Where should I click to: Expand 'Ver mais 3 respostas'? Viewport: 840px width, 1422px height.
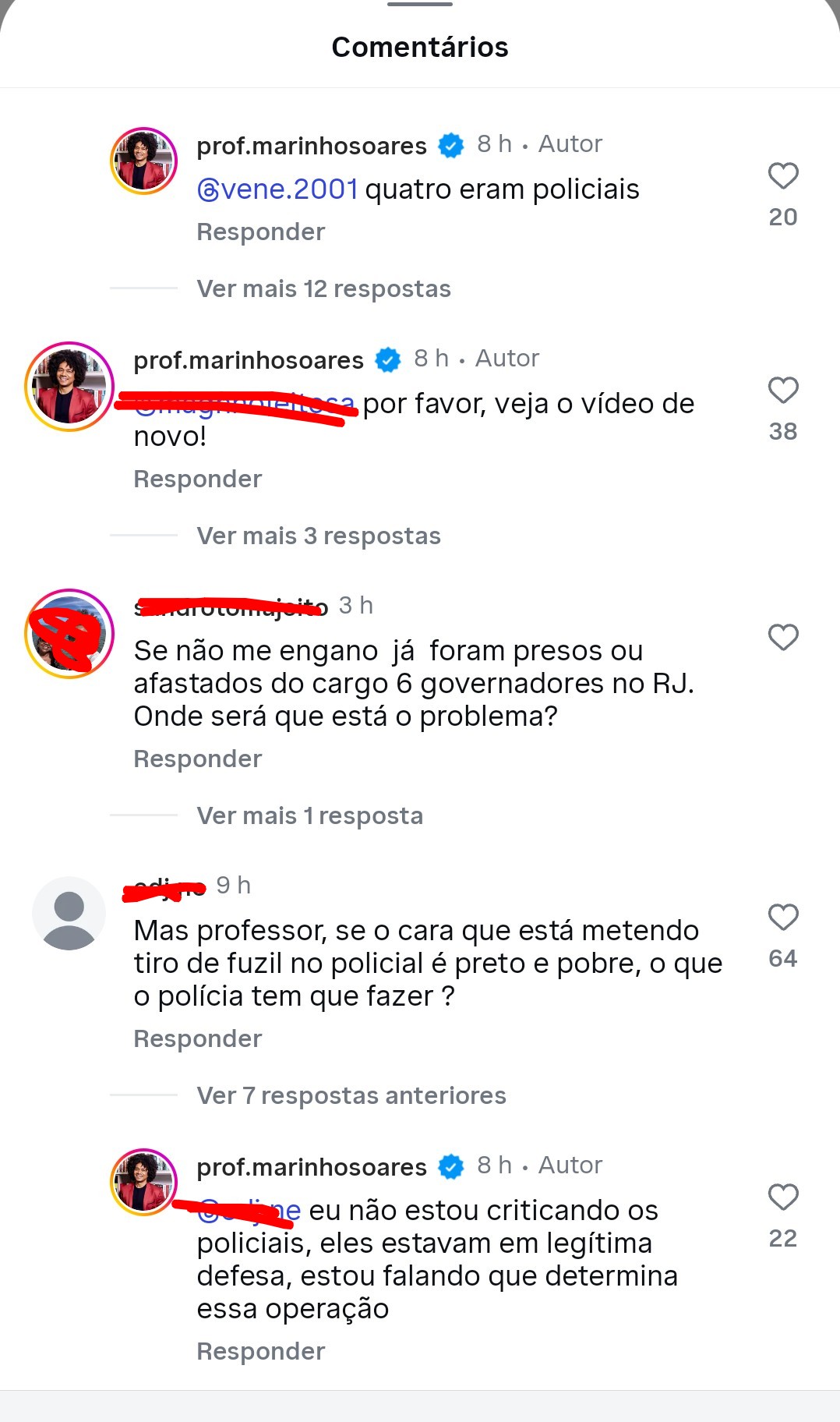[318, 536]
